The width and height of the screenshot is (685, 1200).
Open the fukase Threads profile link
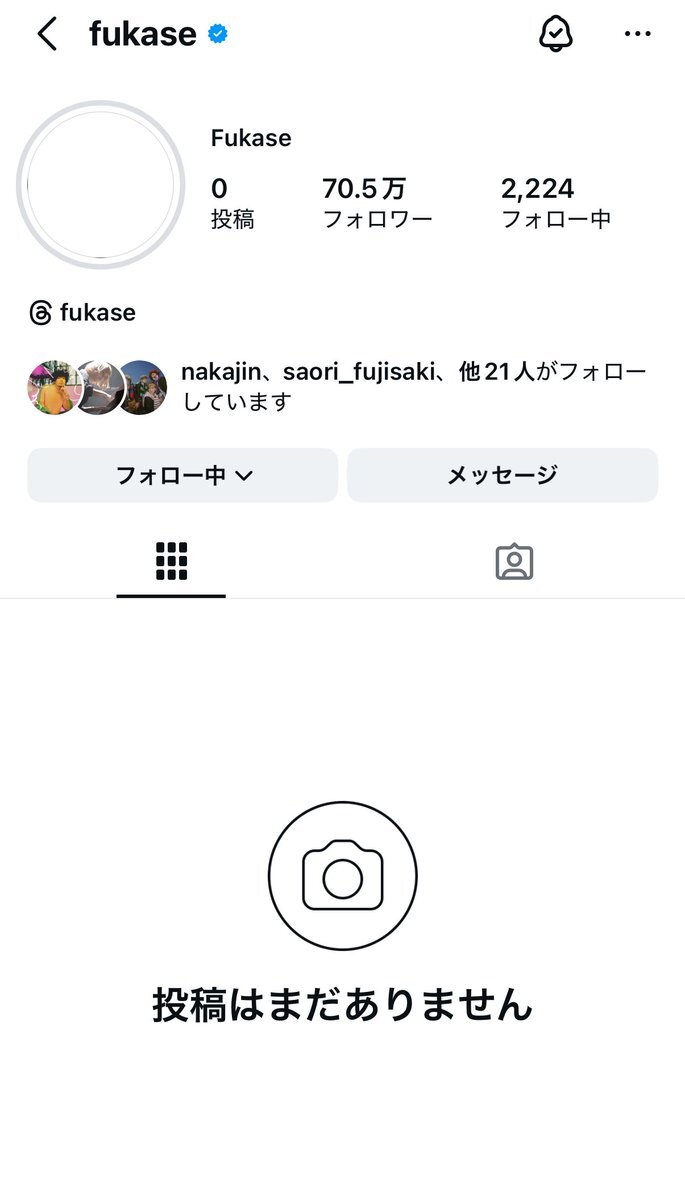point(83,313)
